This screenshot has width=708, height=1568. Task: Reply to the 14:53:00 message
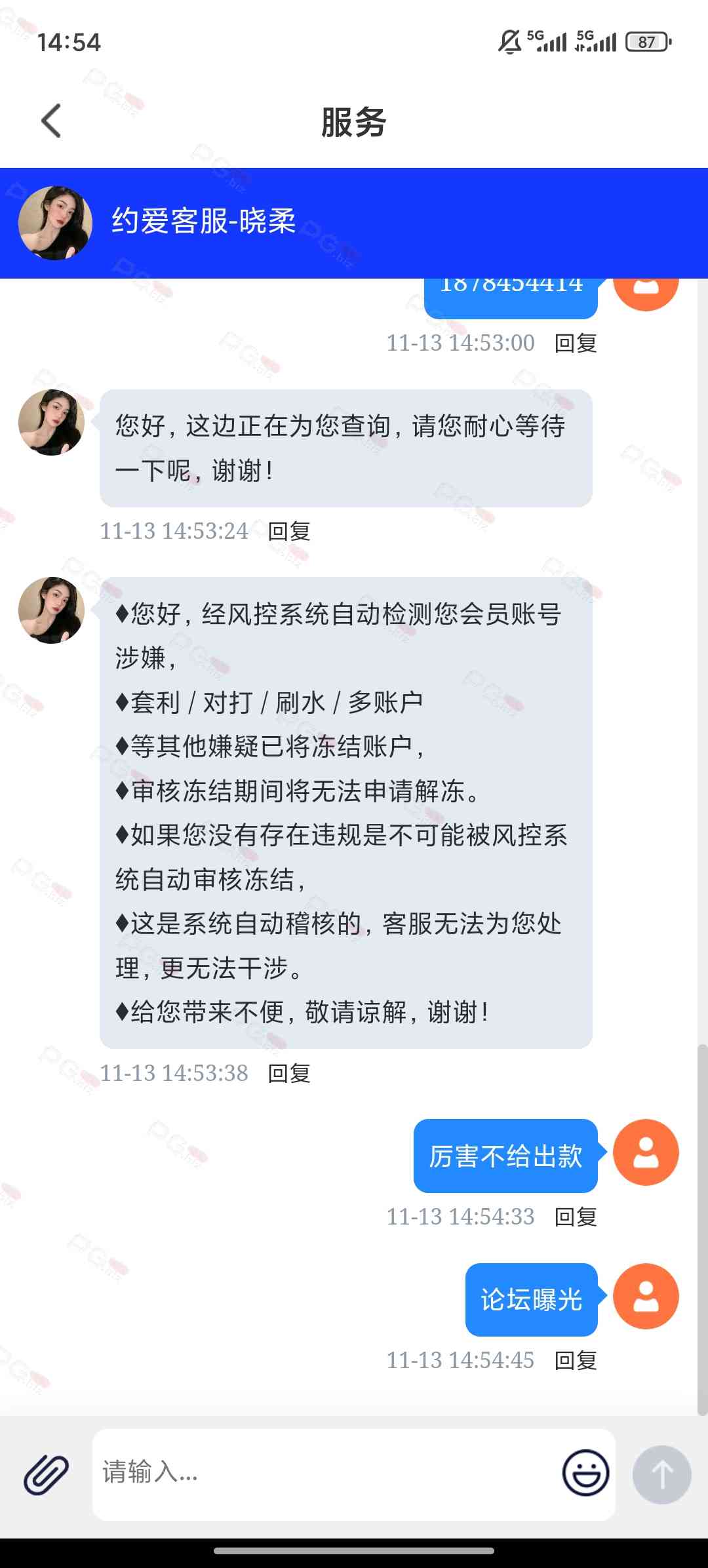click(576, 343)
